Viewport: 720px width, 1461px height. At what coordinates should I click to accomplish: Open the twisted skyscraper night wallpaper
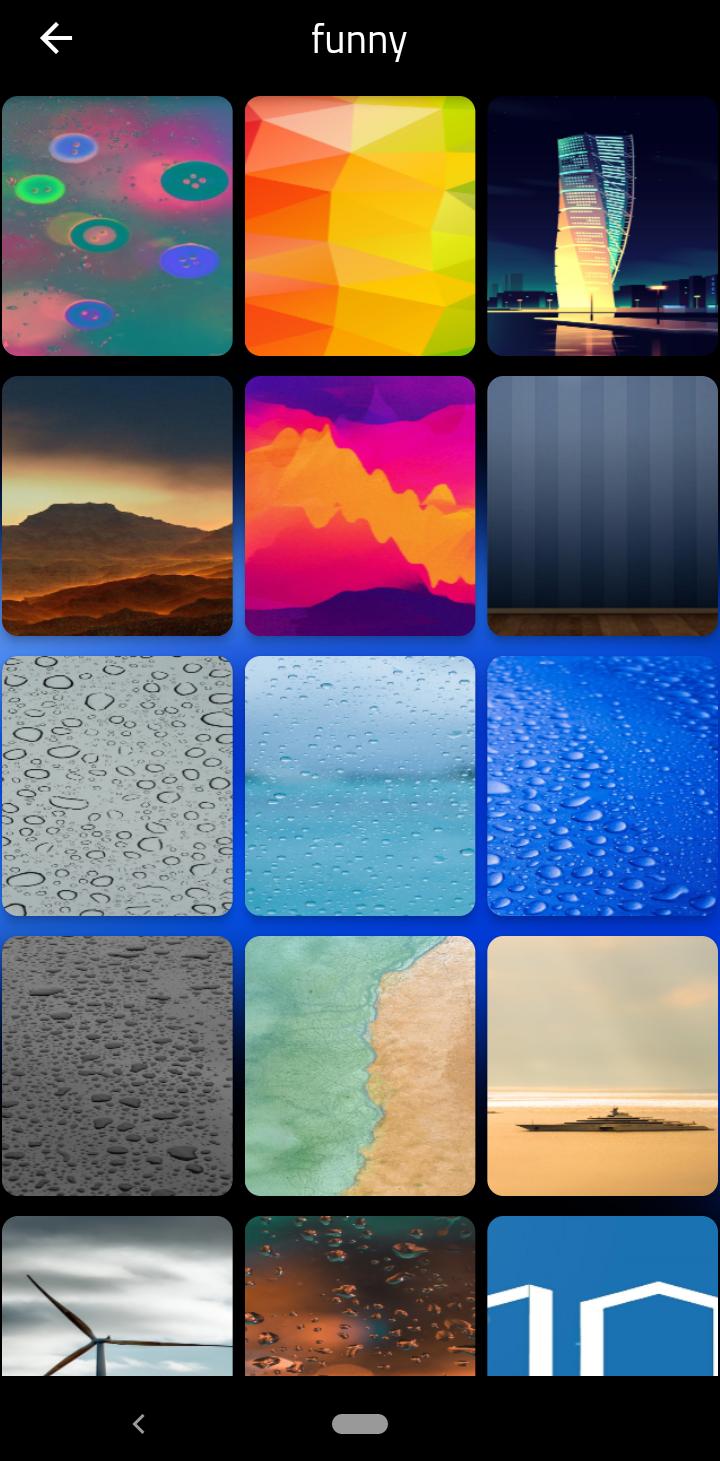pos(602,226)
